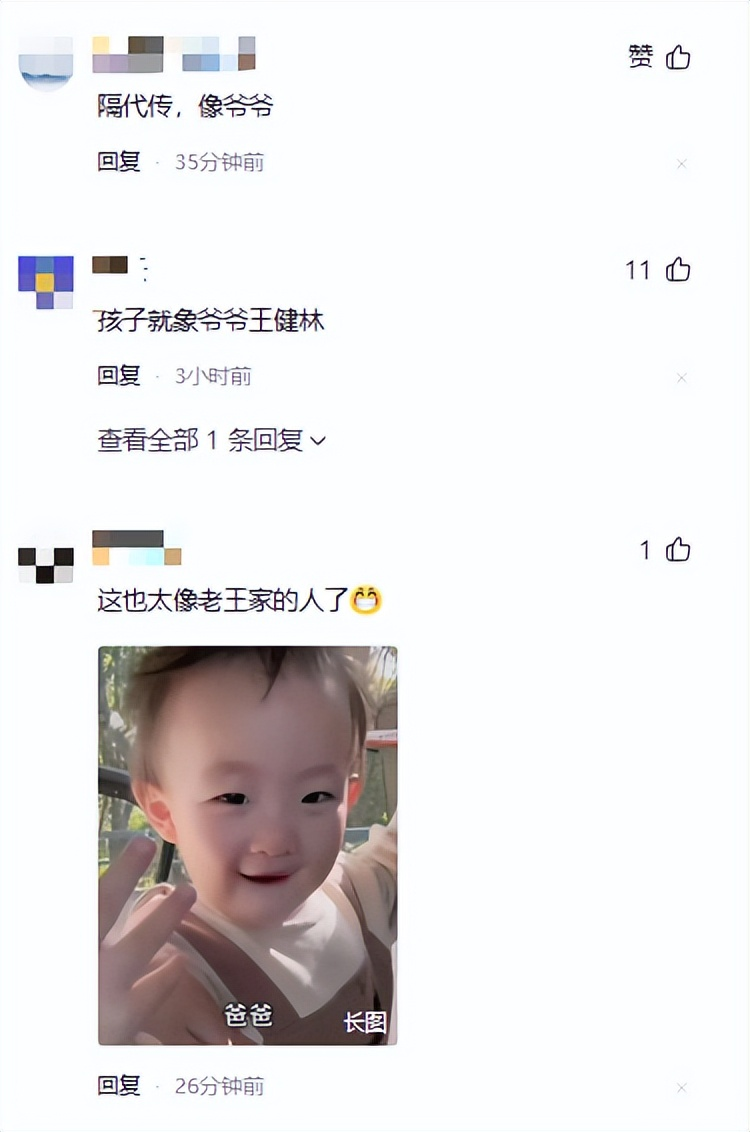
Task: Dismiss the comment posted 35分钟前
Action: [x=682, y=164]
